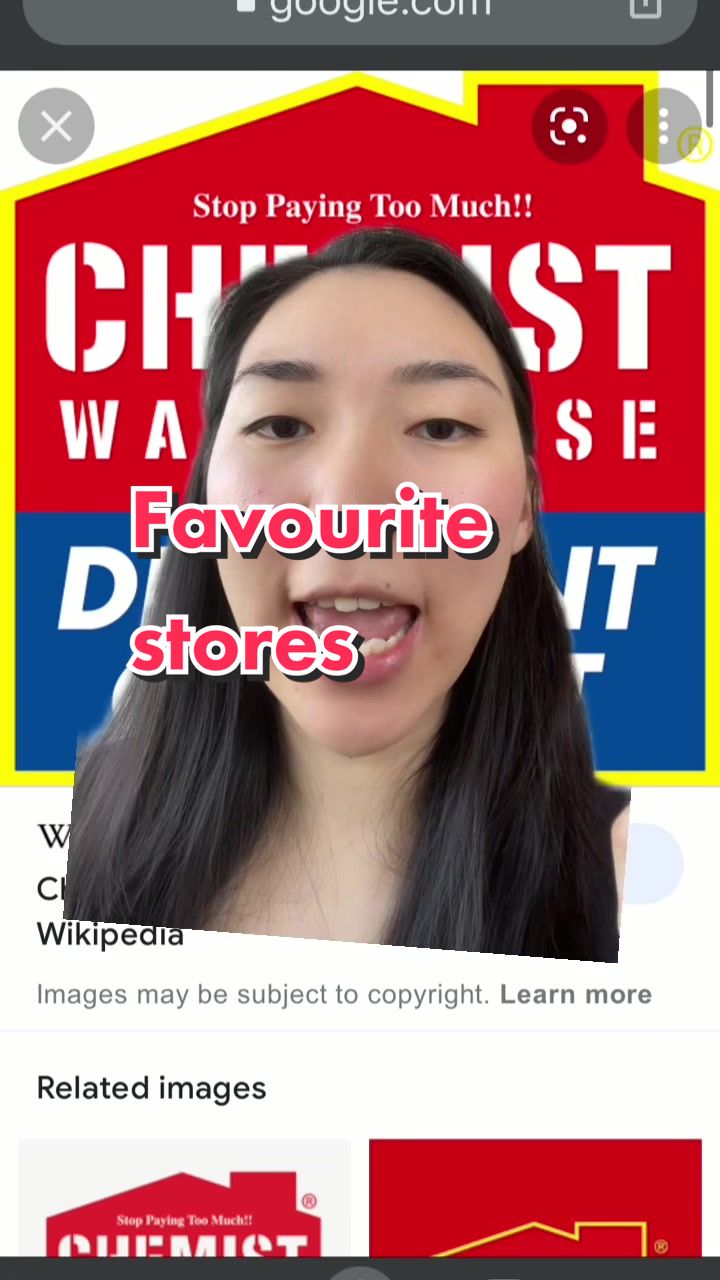Tap the right red related image thumbnail

533,1200
